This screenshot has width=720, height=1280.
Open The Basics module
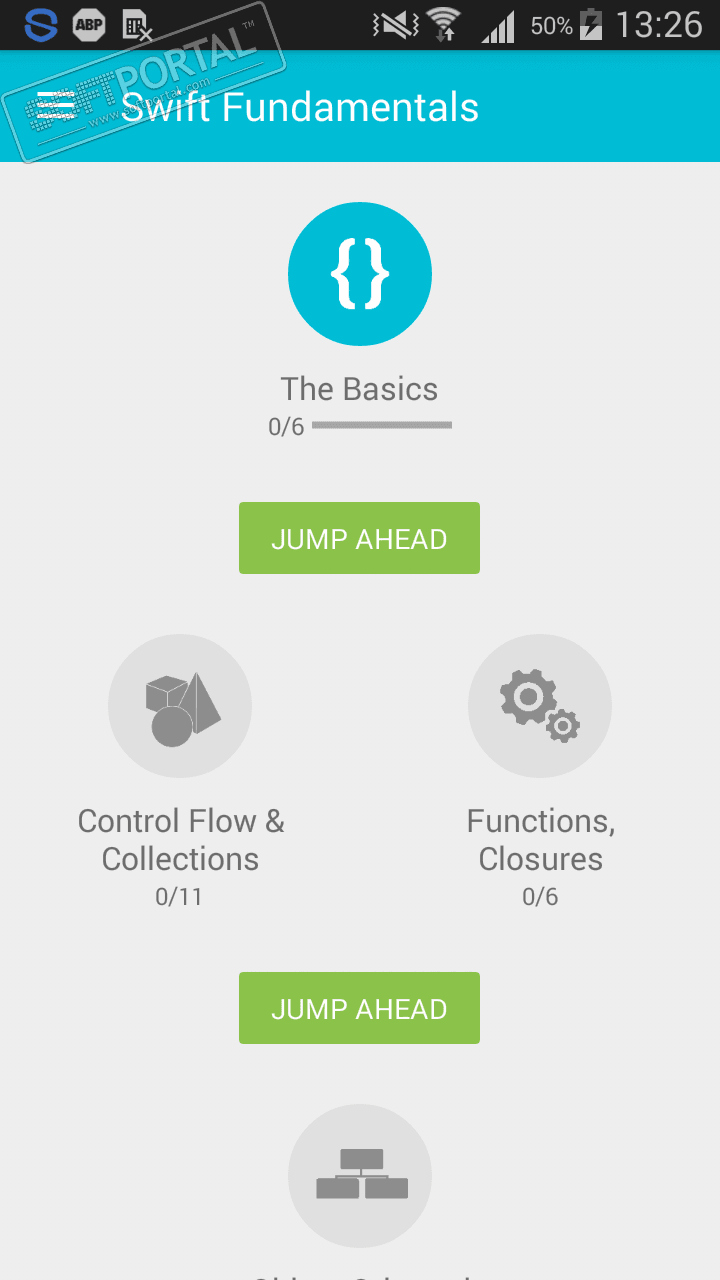pos(360,274)
